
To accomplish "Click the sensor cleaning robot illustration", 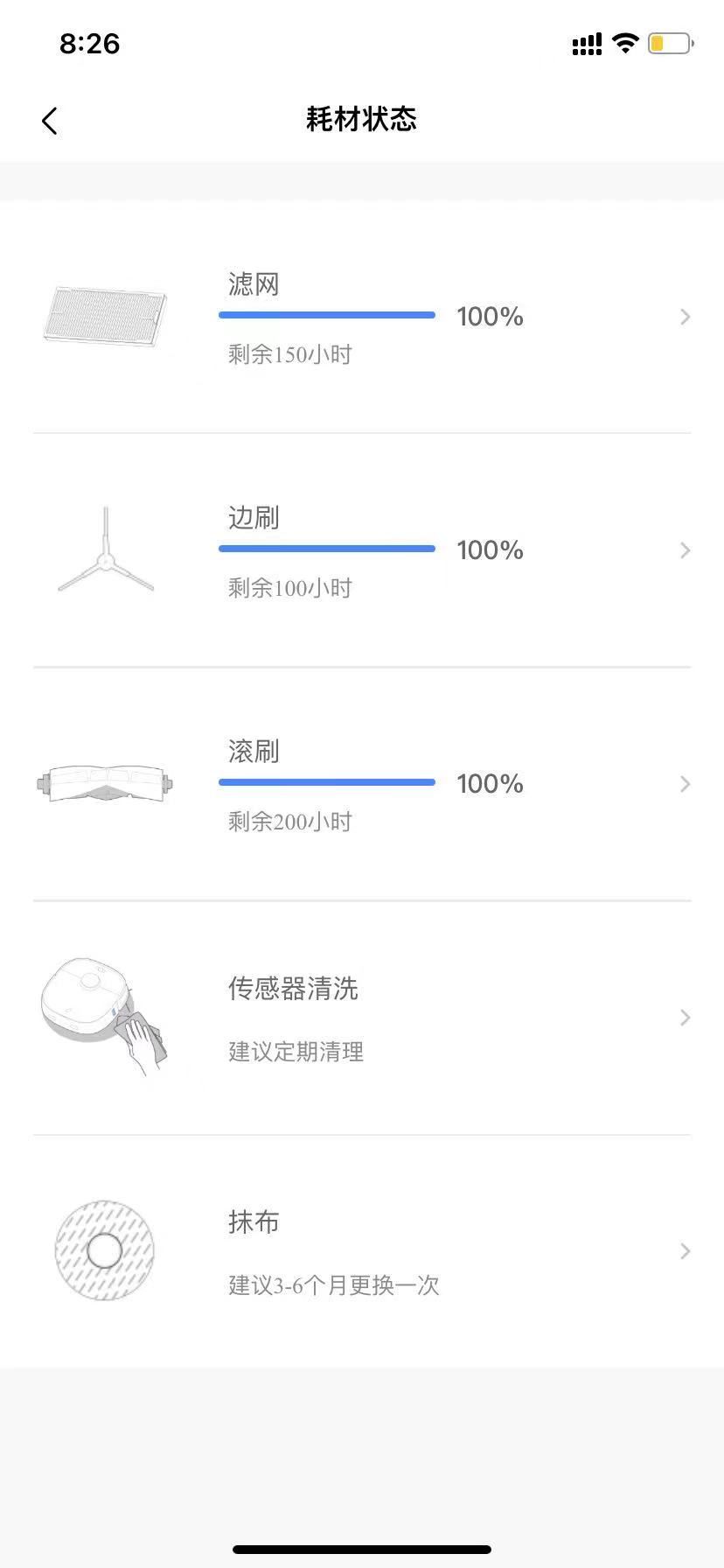I will coord(104,1015).
